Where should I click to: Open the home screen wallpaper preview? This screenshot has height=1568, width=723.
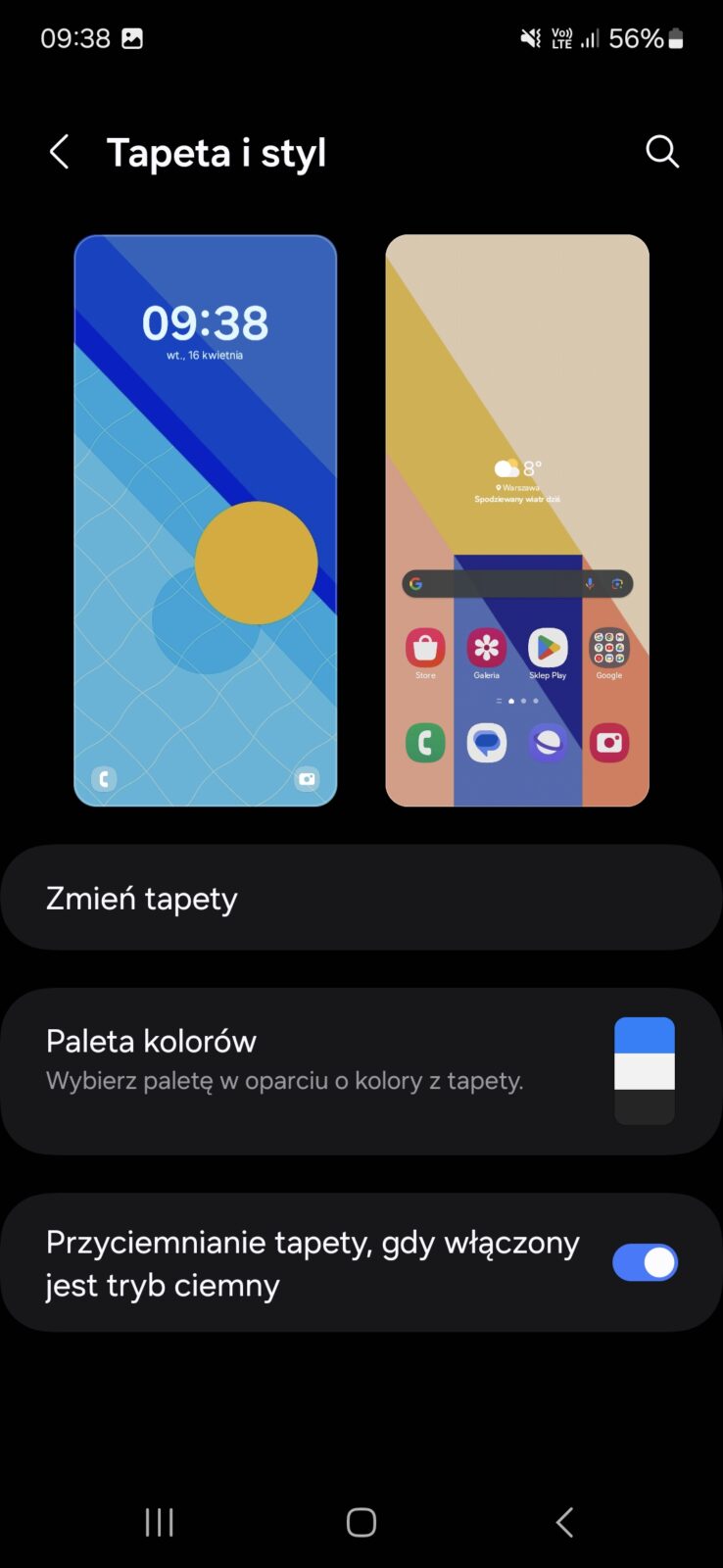(x=517, y=520)
